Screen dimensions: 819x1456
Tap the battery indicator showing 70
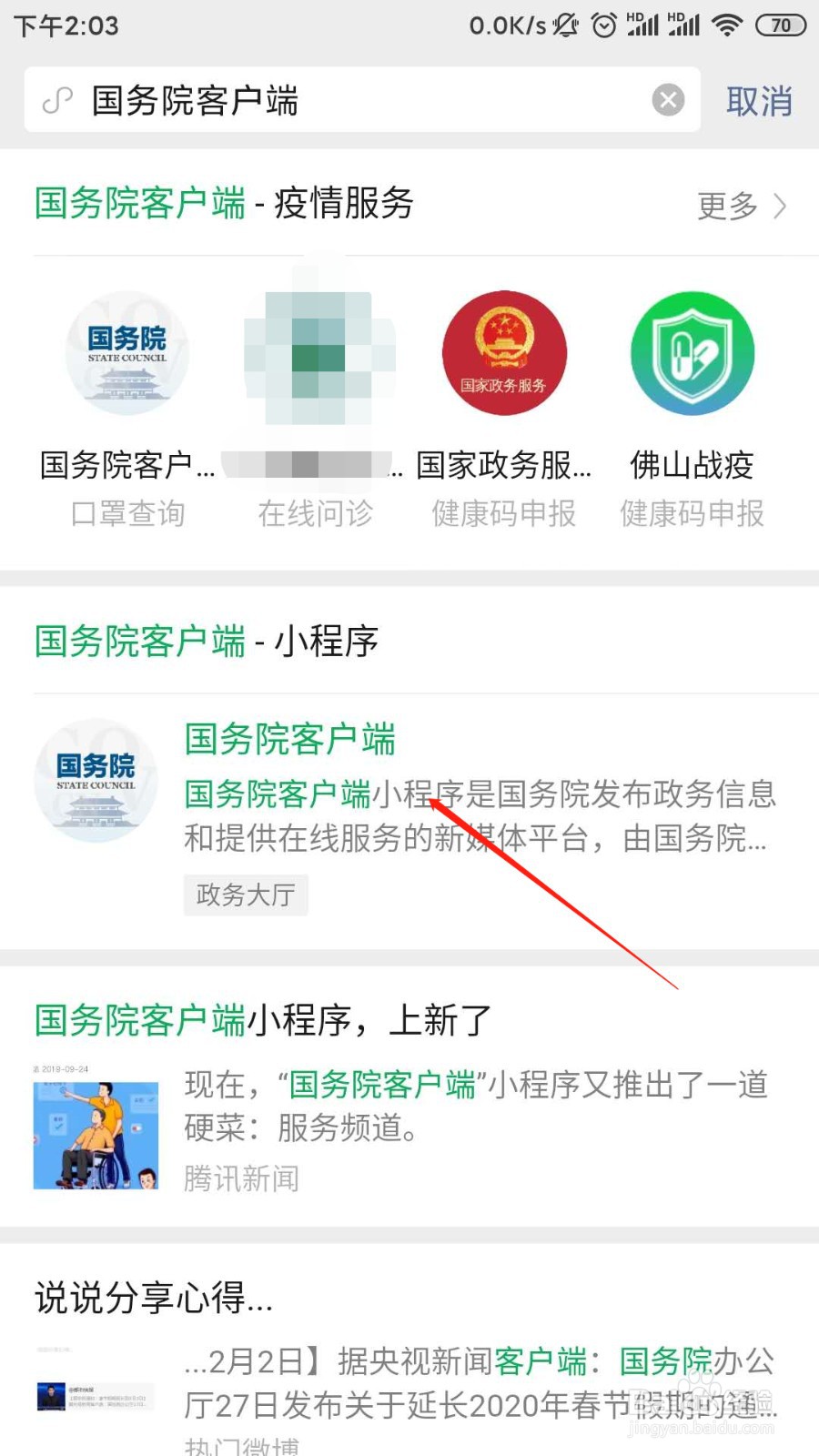coord(780,25)
